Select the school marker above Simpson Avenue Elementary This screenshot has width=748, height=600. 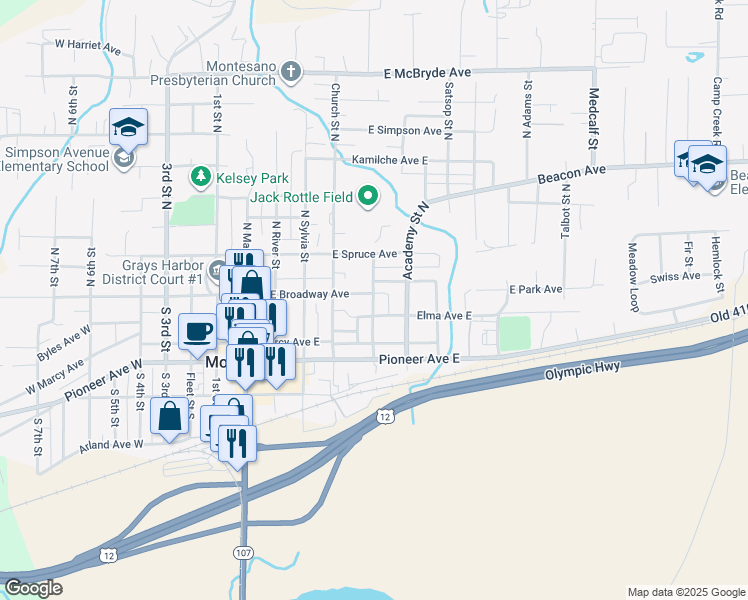click(128, 128)
